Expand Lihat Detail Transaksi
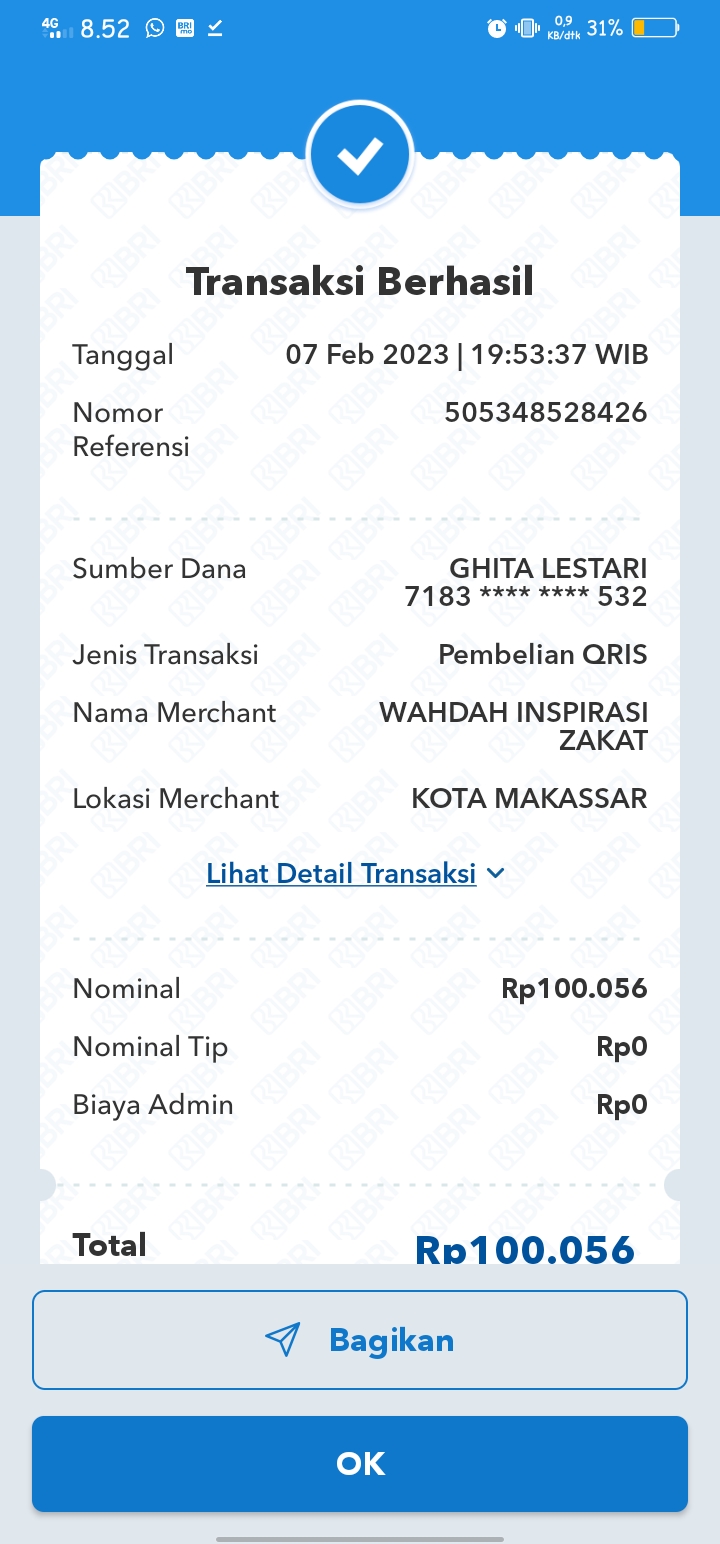The width and height of the screenshot is (720, 1544). [355, 873]
